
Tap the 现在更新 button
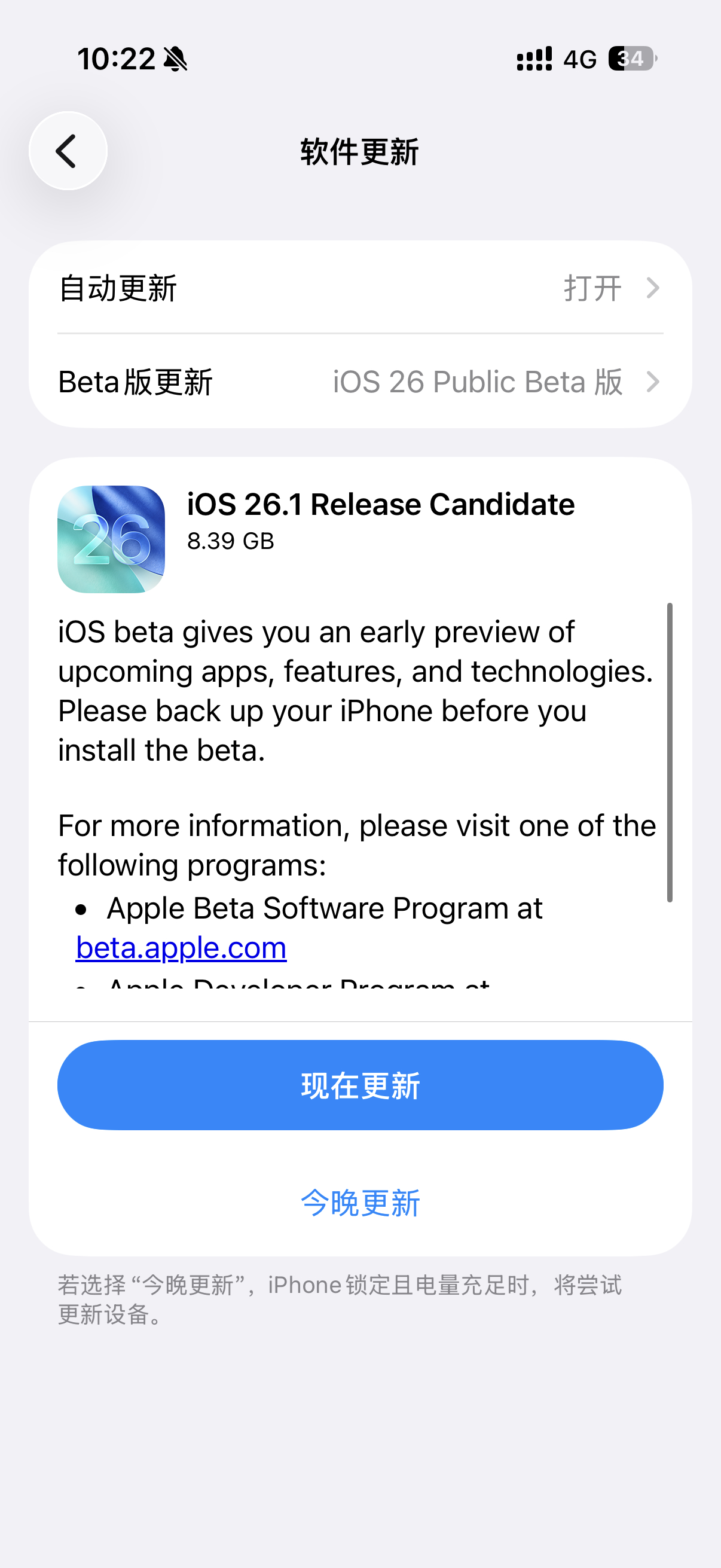pyautogui.click(x=360, y=1085)
